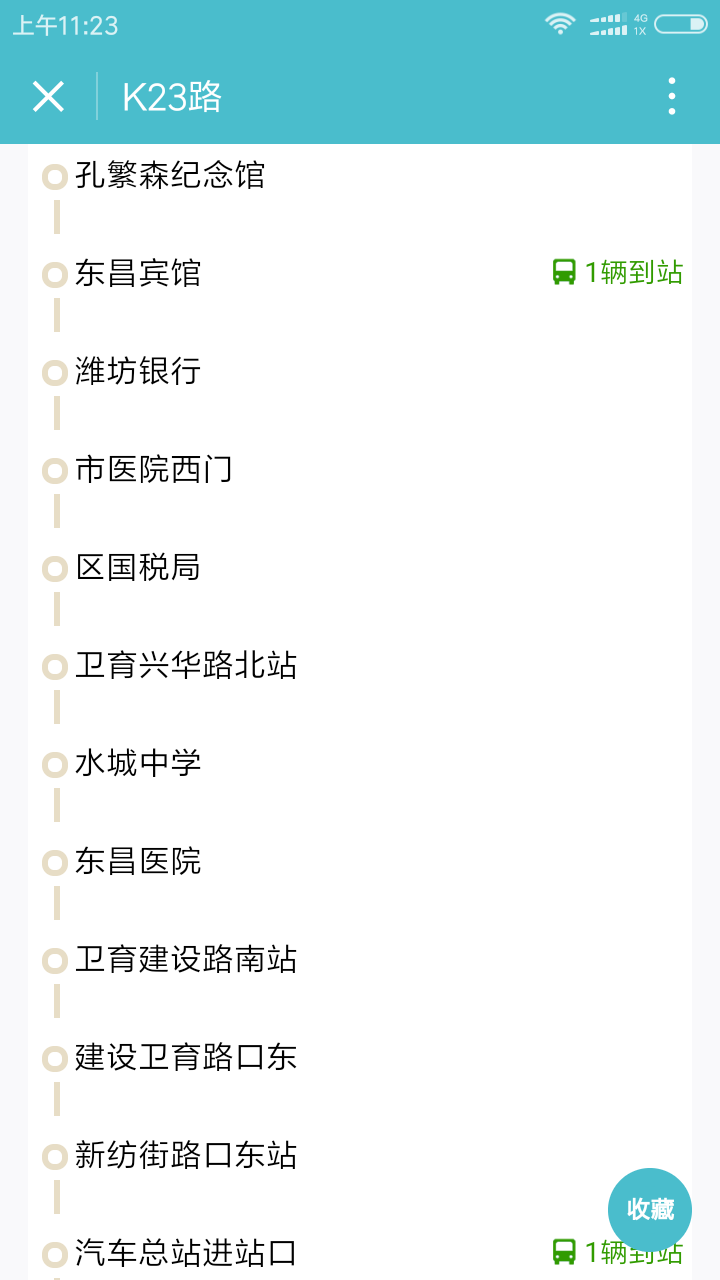
Task: Close the K23路 page
Action: [x=48, y=97]
